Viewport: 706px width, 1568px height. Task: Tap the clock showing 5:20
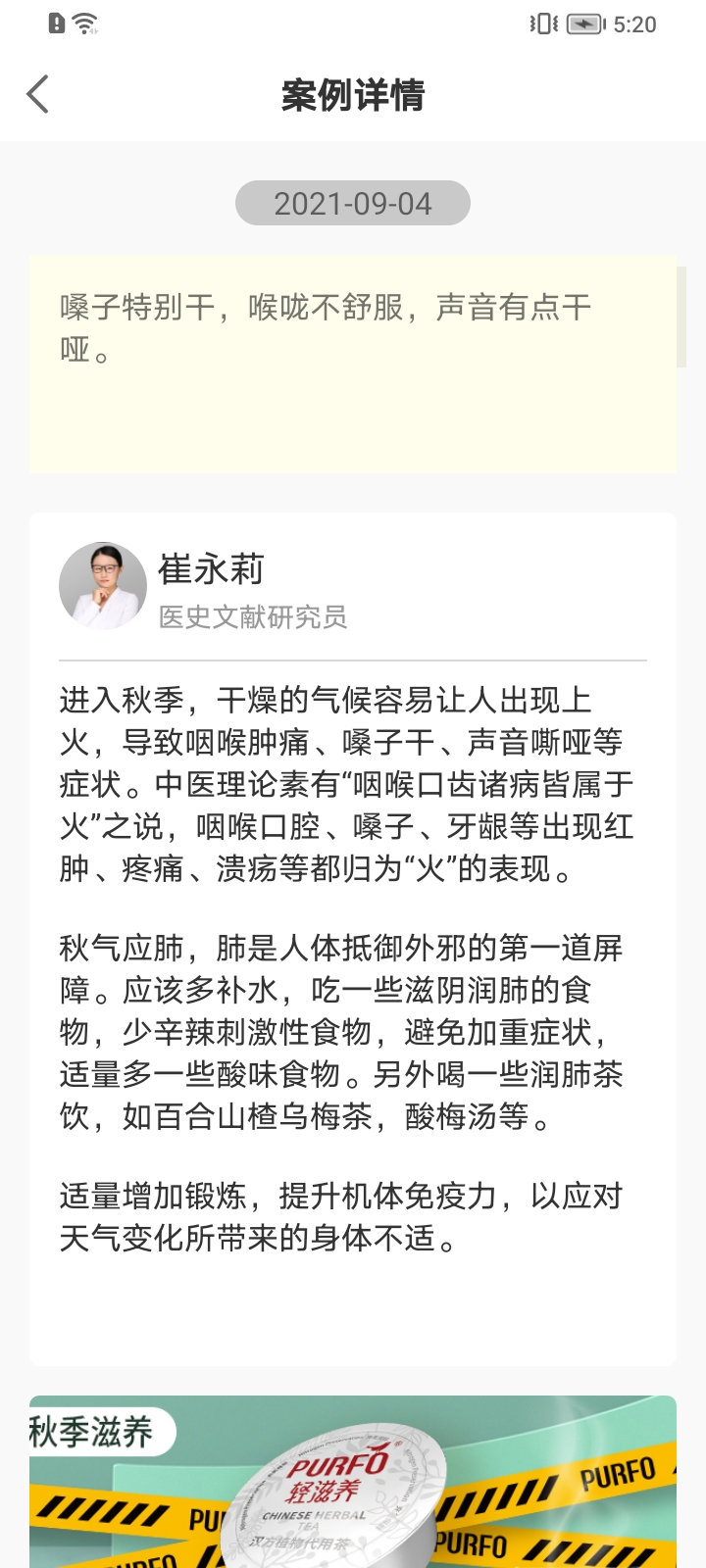click(x=636, y=24)
